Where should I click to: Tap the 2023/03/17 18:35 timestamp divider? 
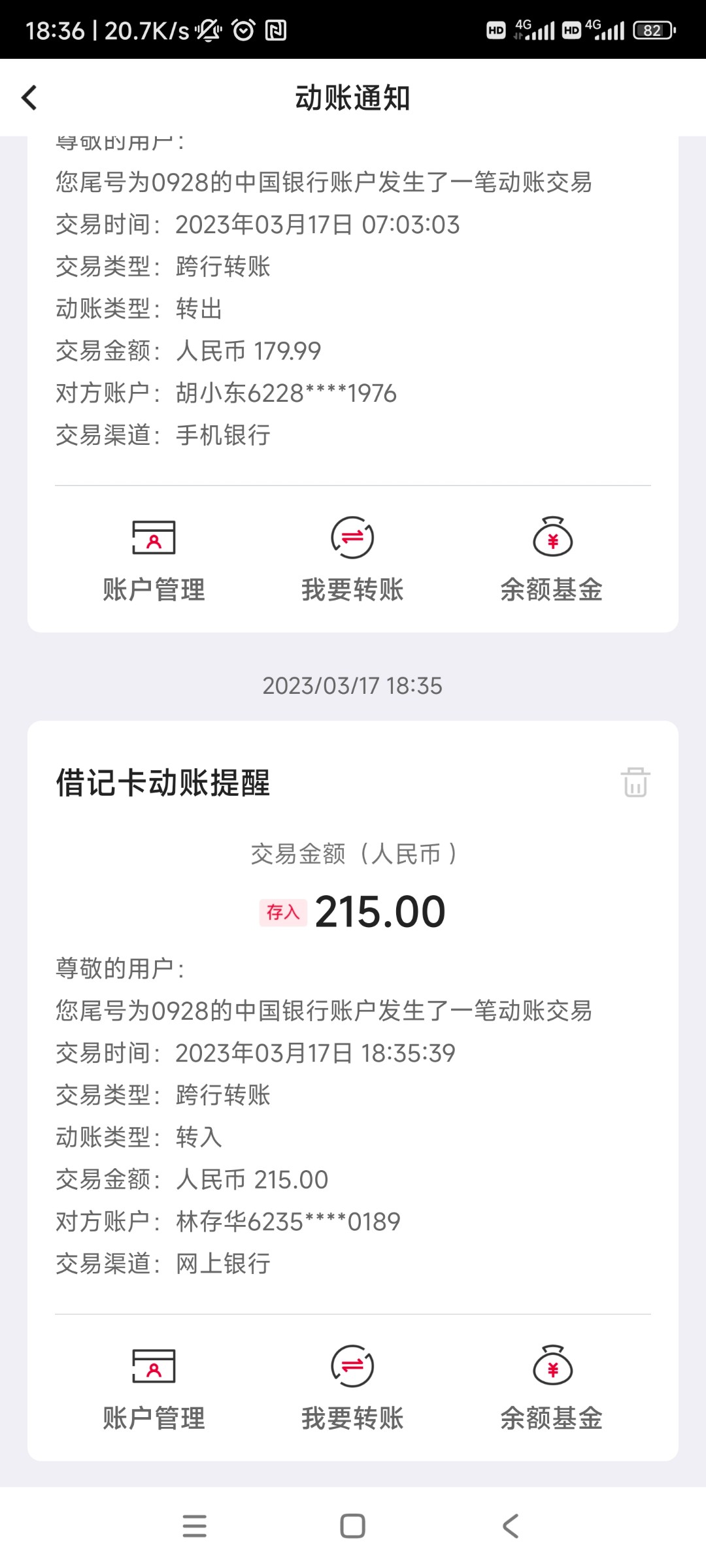pos(353,686)
